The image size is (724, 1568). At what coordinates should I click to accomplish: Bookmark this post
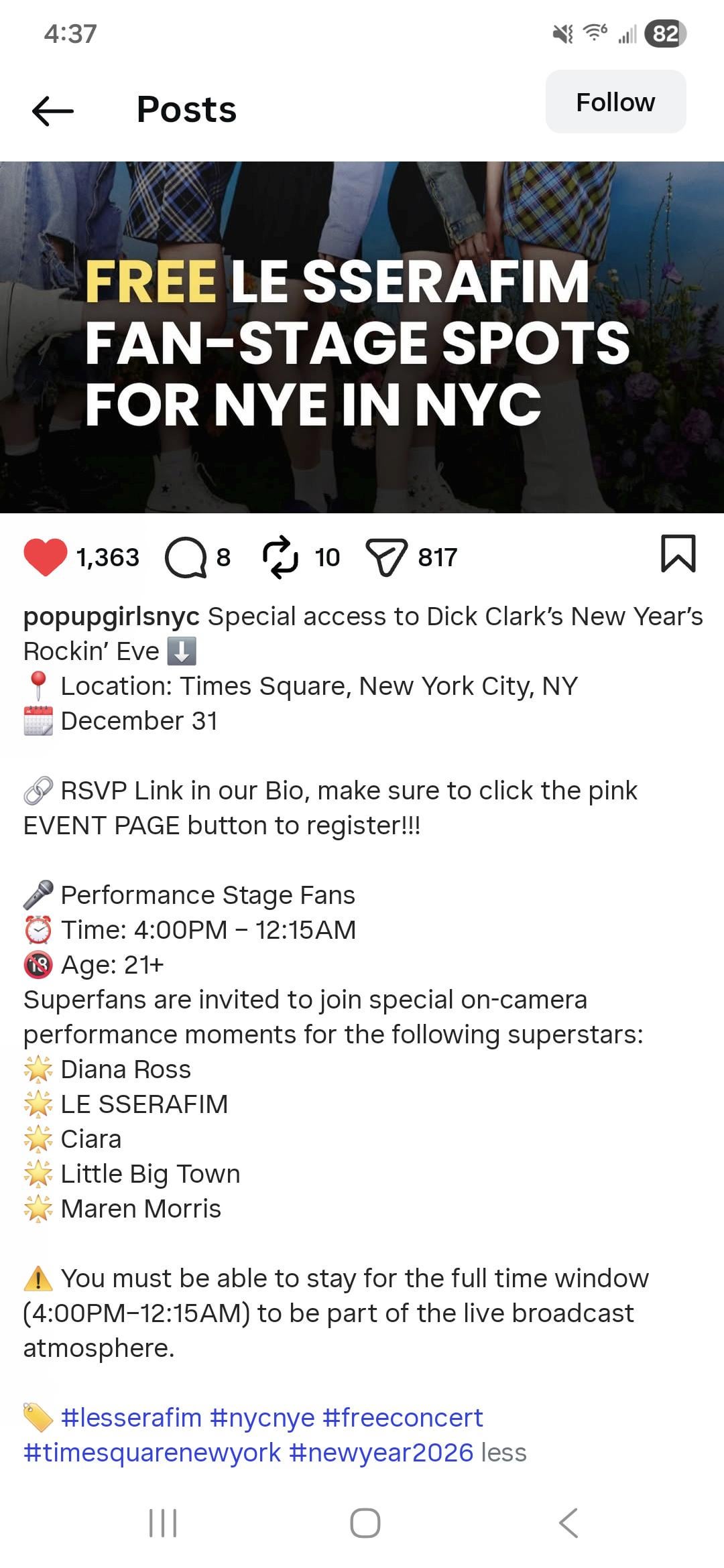tap(678, 554)
